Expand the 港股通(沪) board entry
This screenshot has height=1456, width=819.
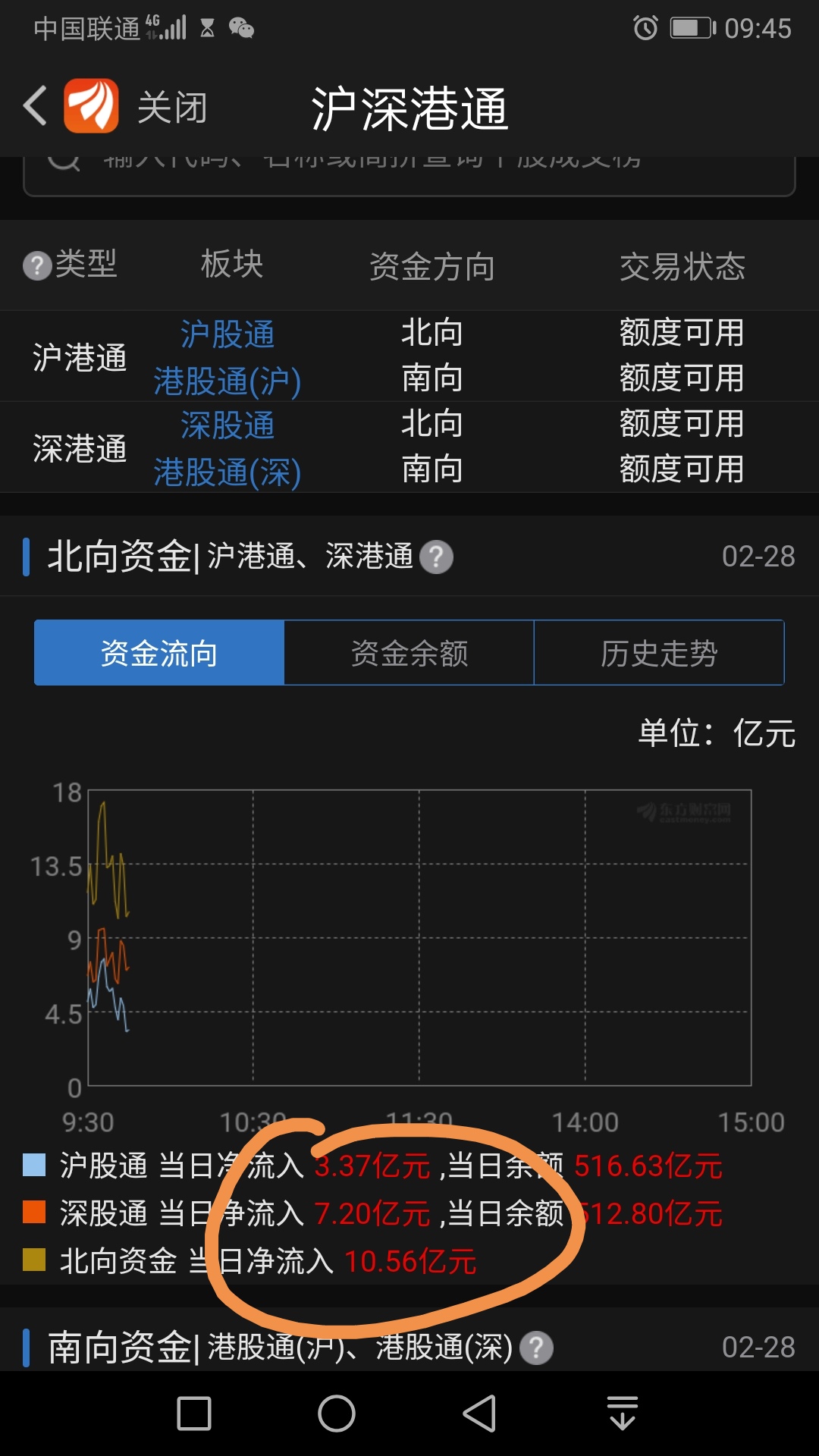pyautogui.click(x=227, y=381)
